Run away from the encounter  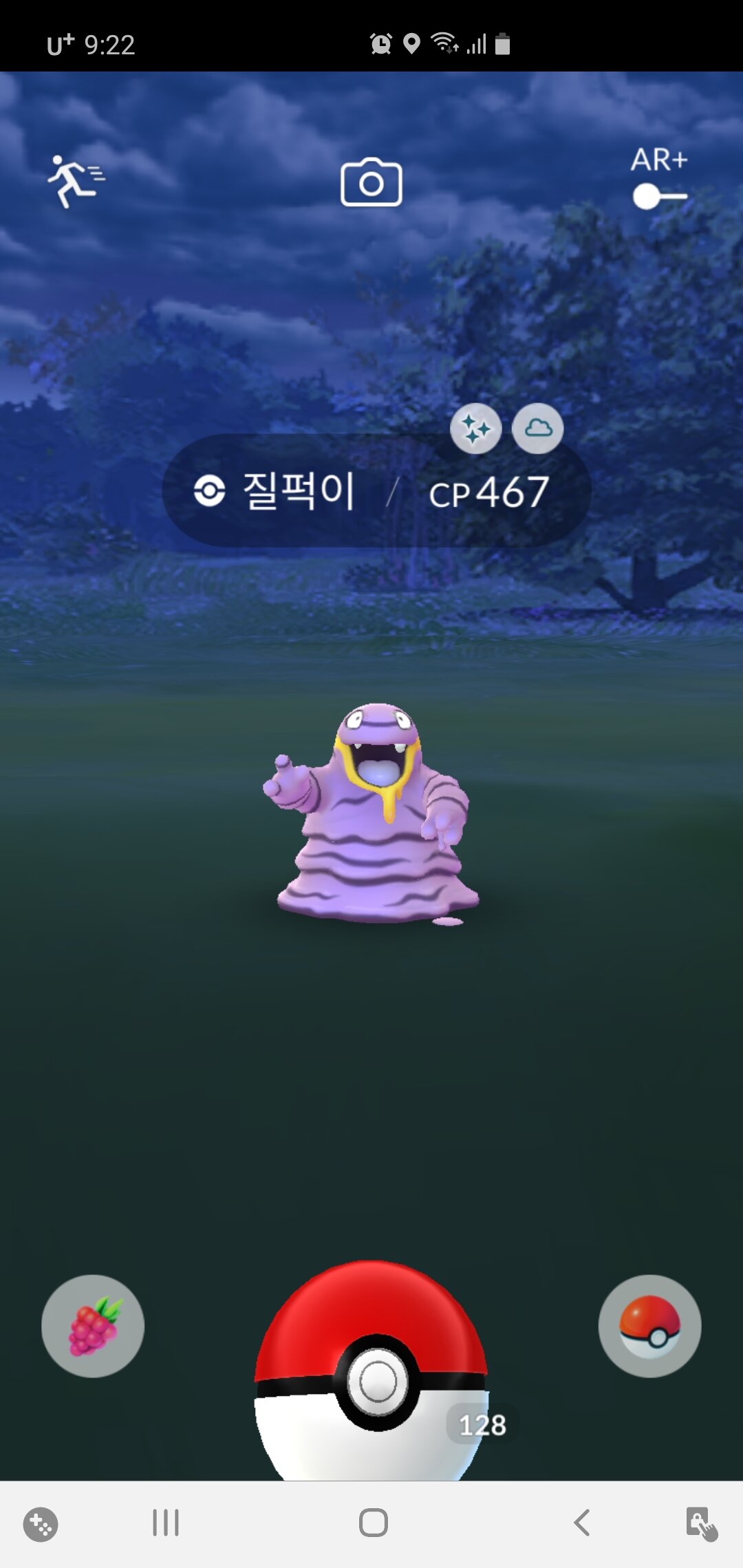click(x=76, y=182)
